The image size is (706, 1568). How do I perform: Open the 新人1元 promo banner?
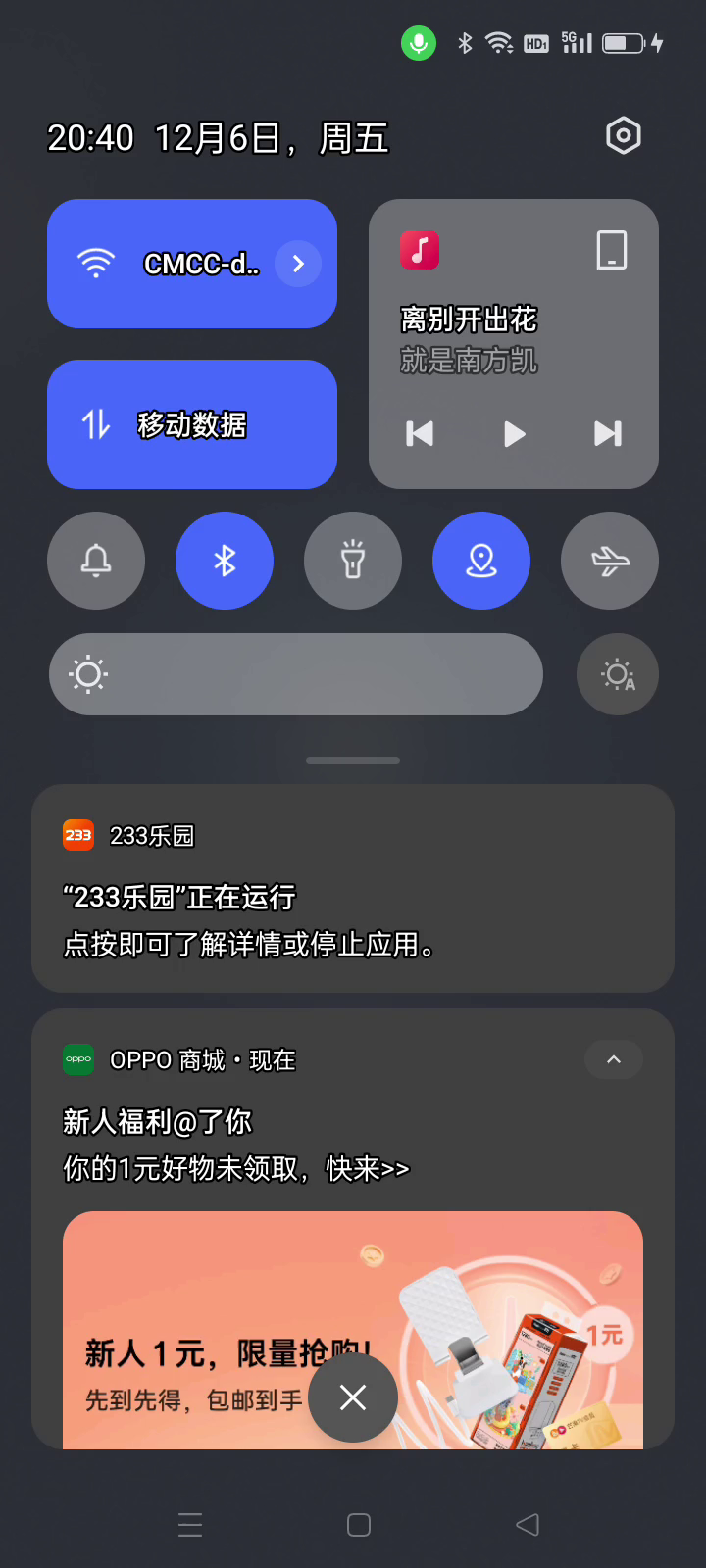tap(196, 1303)
